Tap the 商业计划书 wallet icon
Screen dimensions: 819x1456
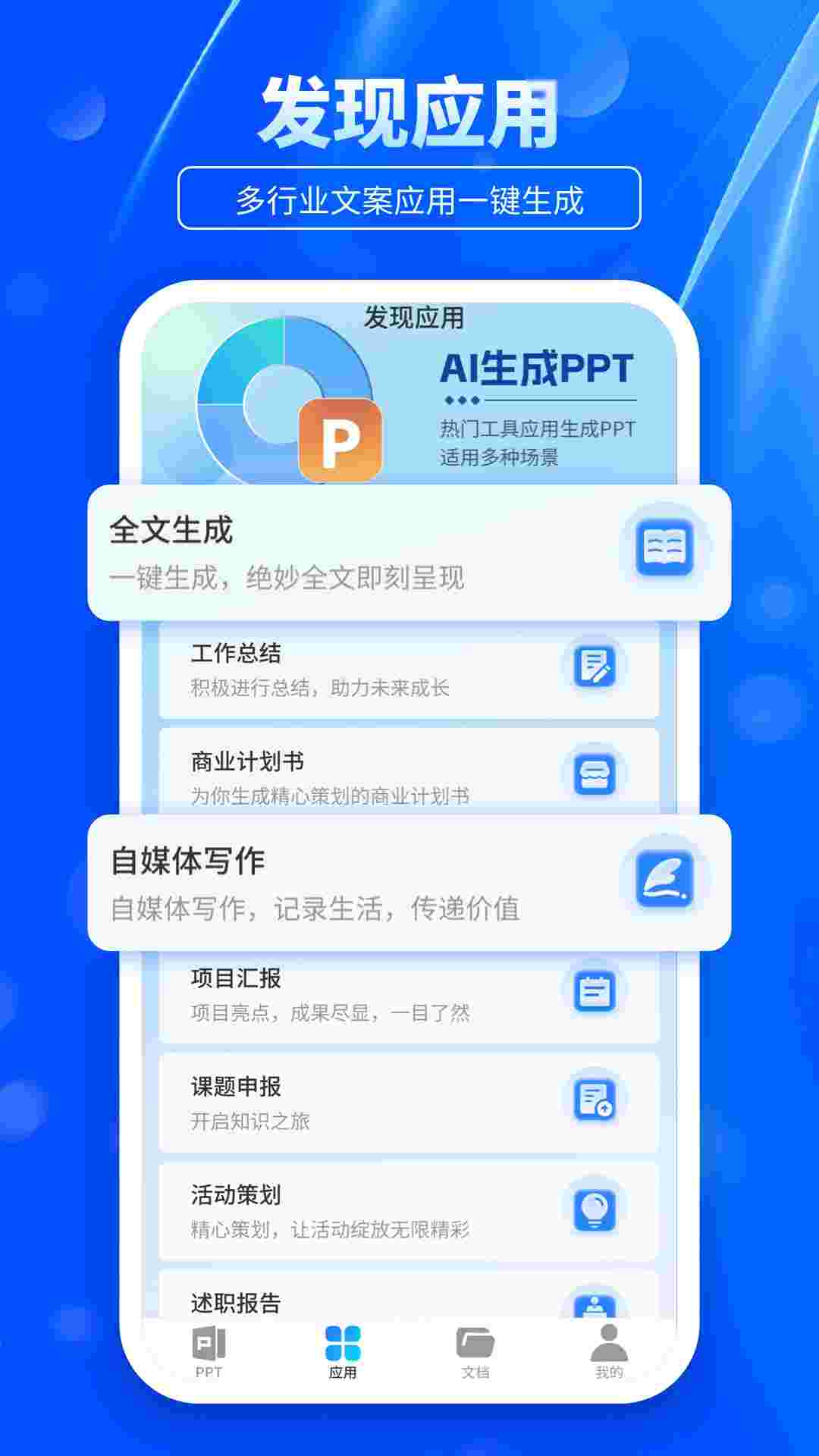coord(596,774)
